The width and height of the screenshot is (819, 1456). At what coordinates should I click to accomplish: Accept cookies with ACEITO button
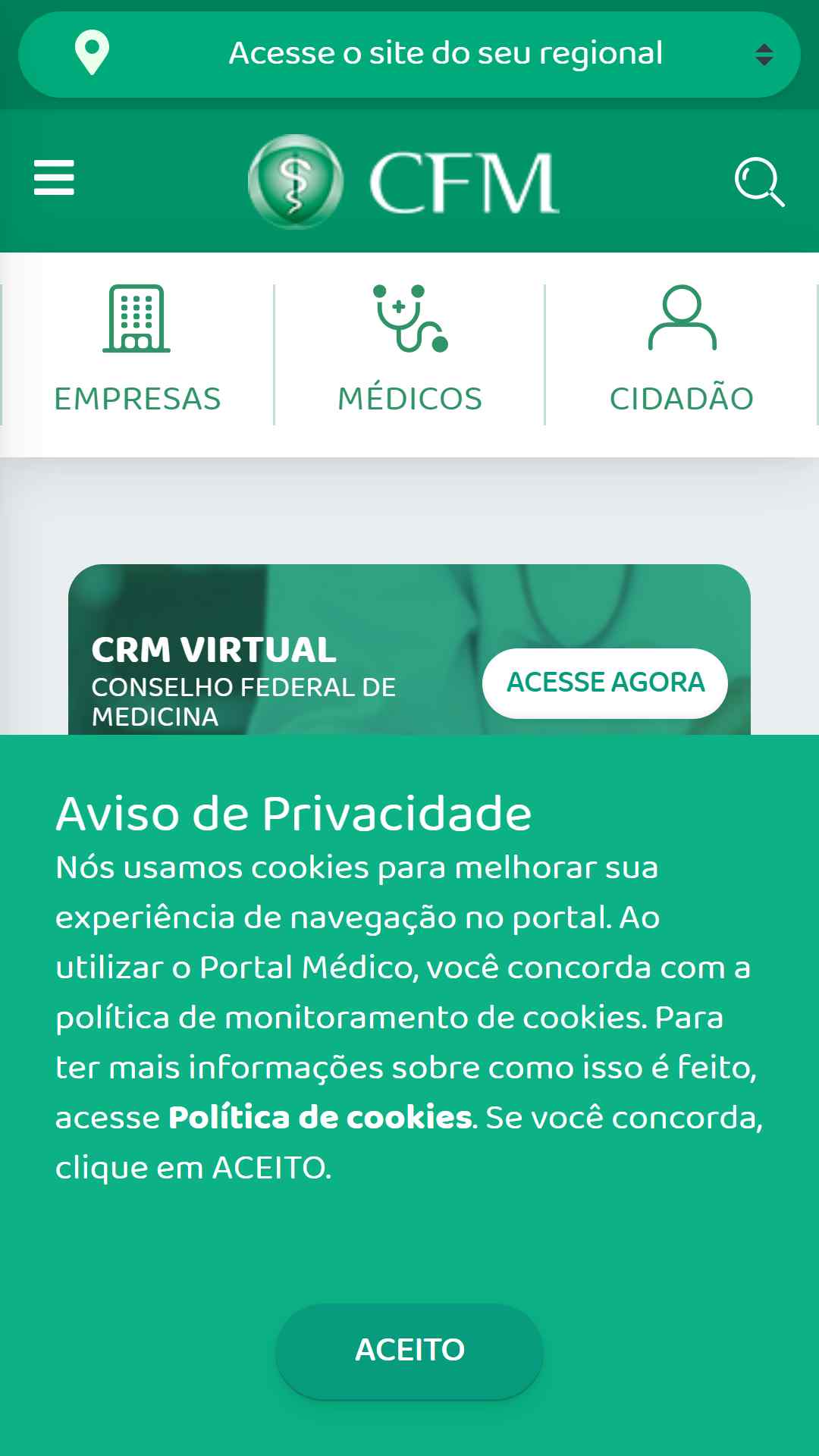click(409, 1351)
